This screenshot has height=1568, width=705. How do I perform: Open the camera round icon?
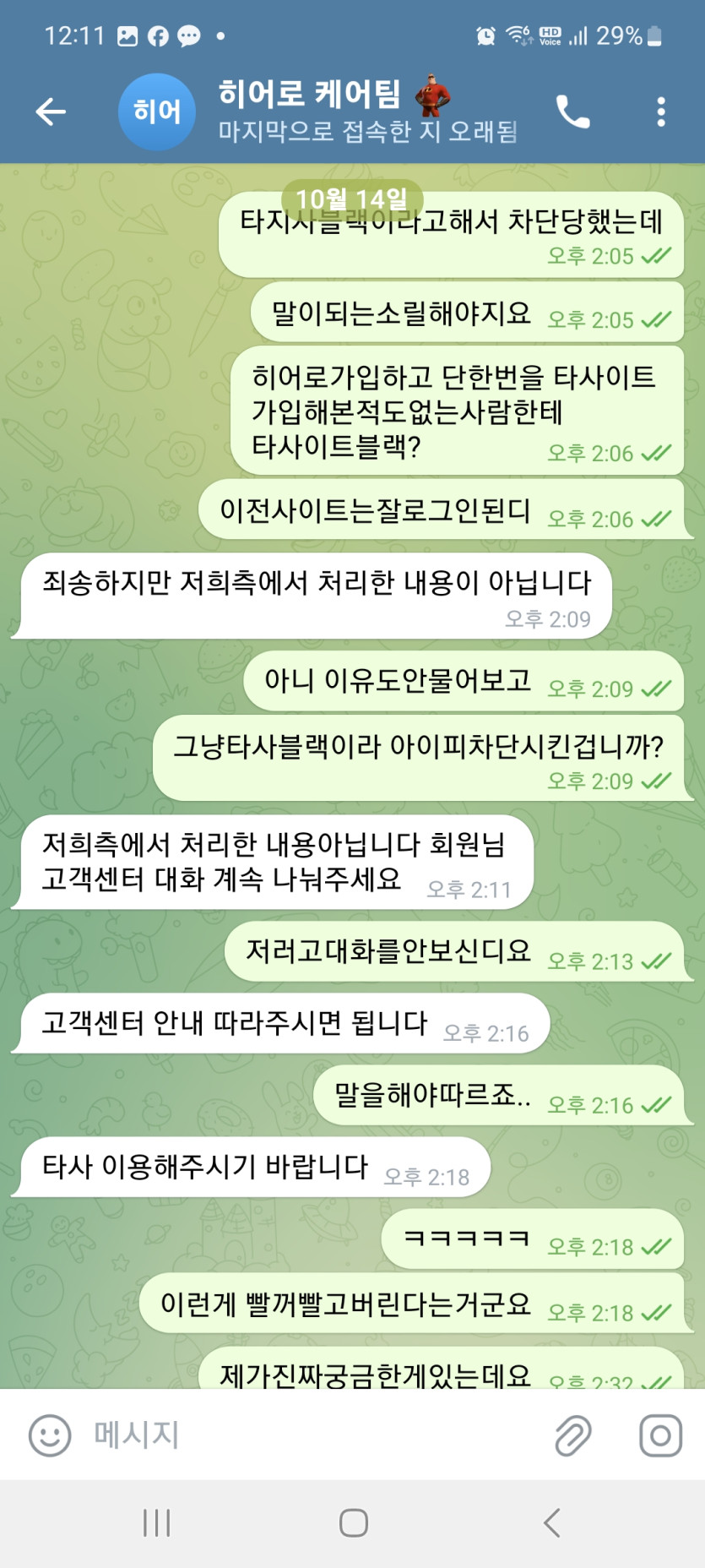coord(660,1435)
